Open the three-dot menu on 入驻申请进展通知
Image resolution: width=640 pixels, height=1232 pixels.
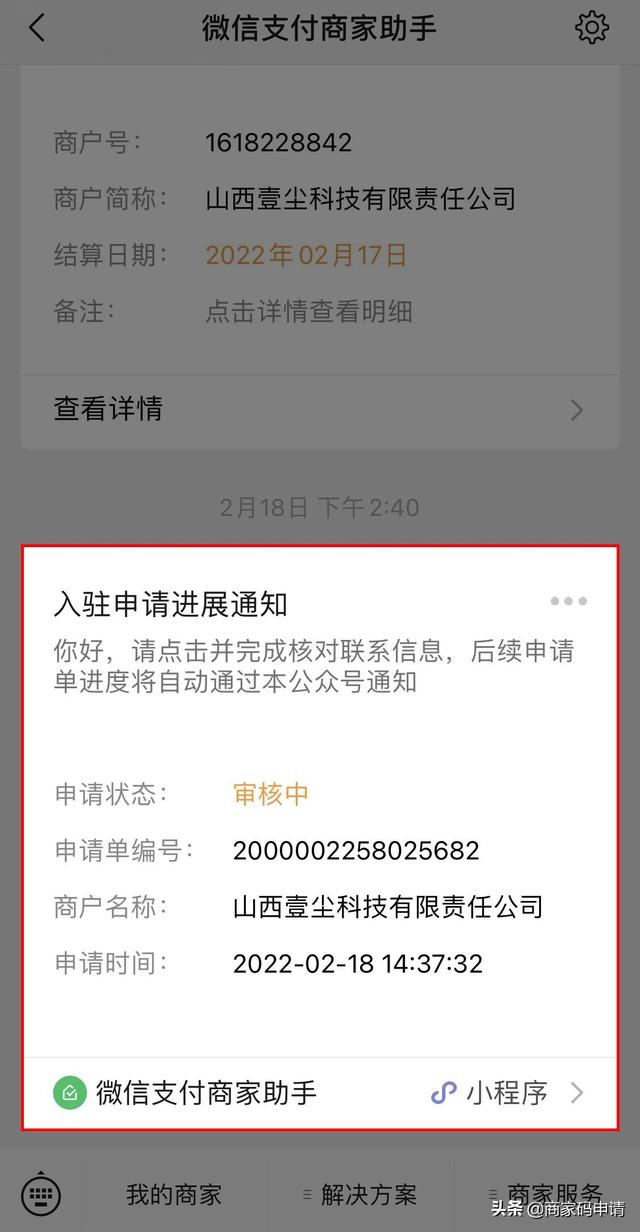coord(568,601)
